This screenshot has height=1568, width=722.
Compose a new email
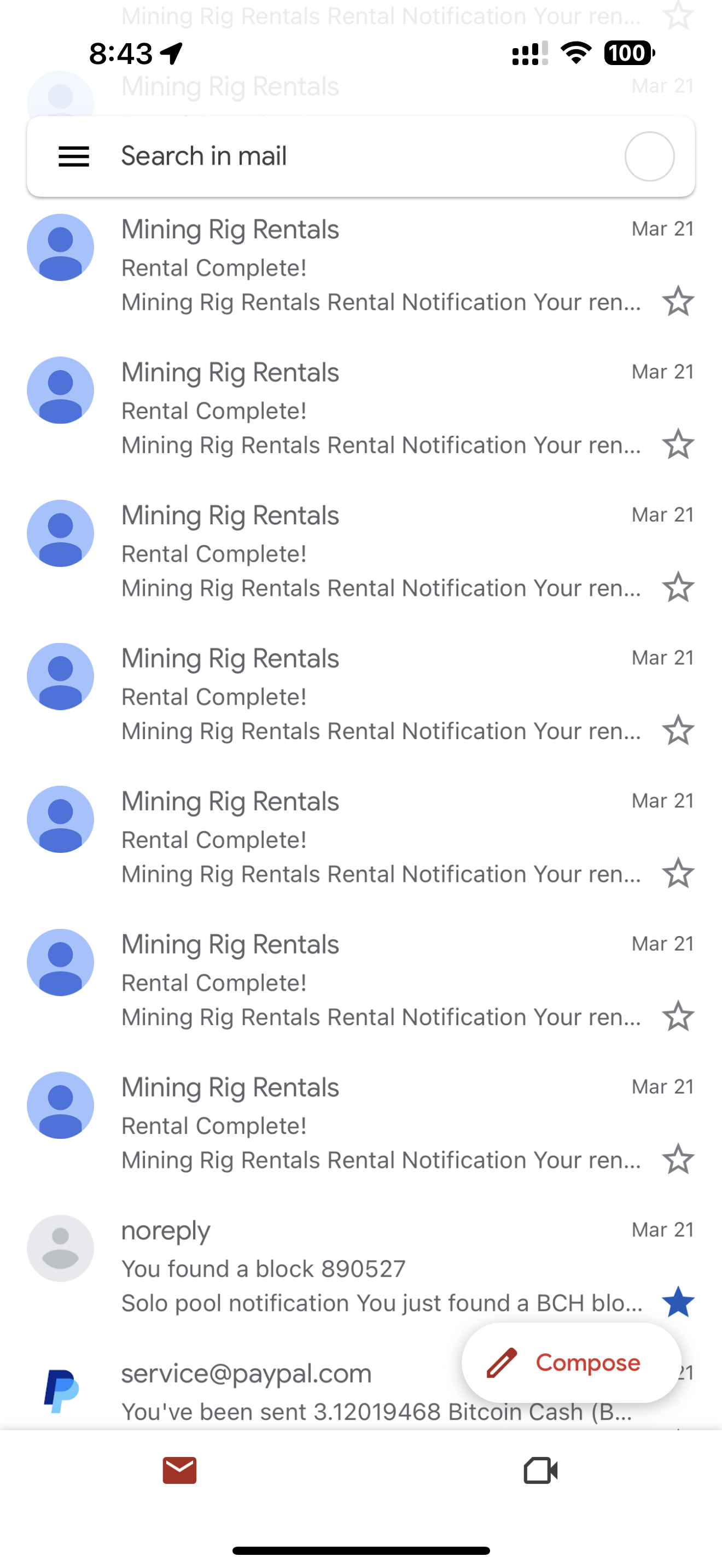pos(571,1363)
